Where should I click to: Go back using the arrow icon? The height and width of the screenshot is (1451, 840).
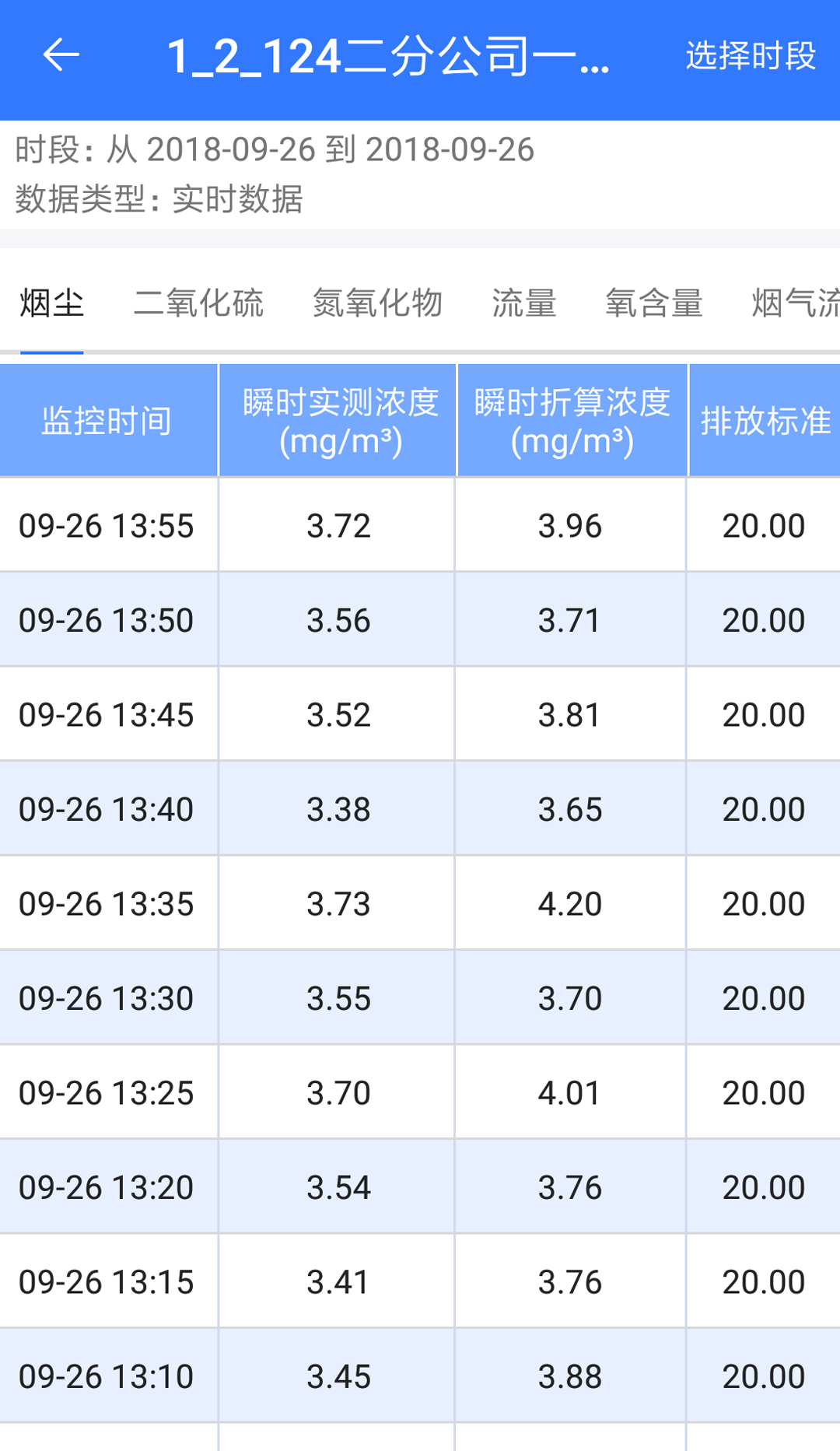pyautogui.click(x=61, y=55)
